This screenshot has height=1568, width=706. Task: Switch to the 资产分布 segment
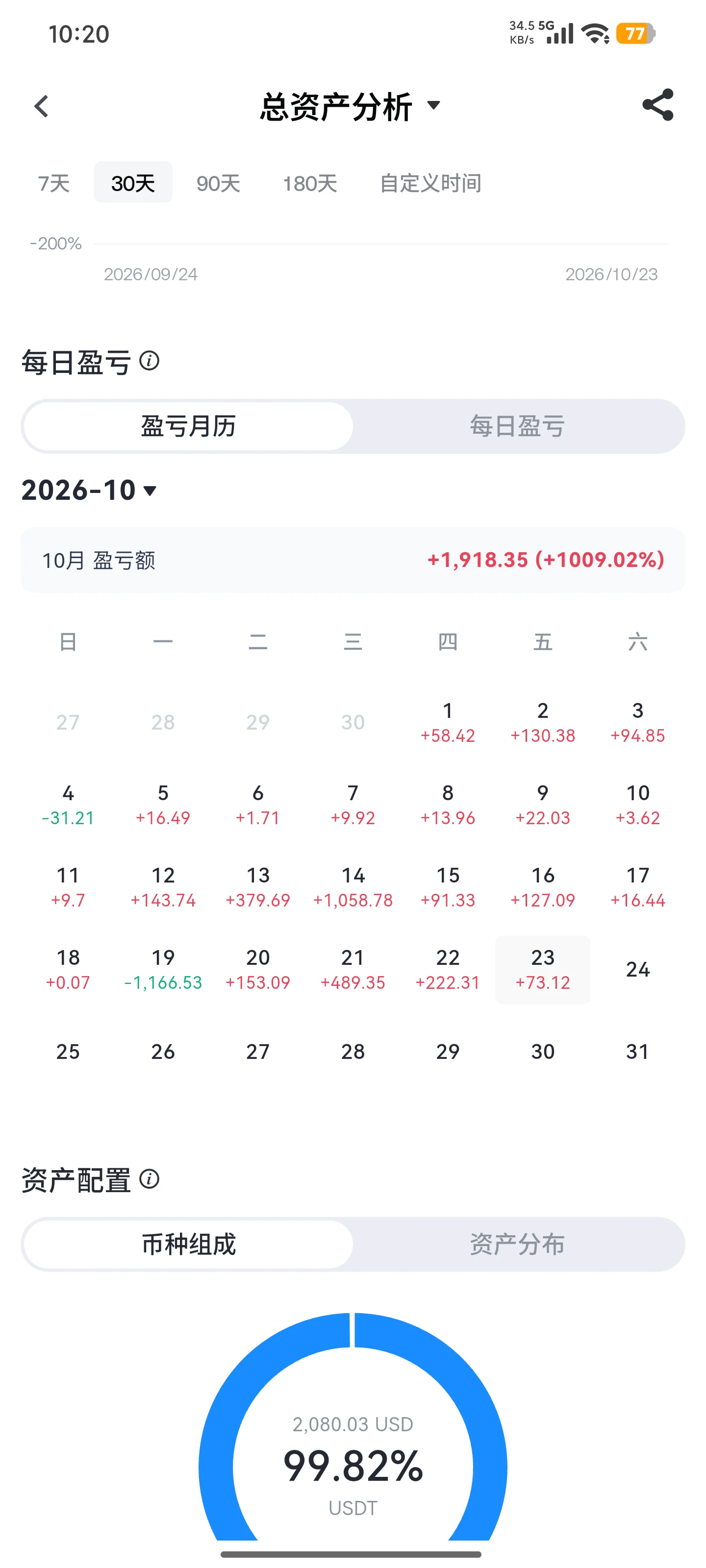[x=517, y=1244]
